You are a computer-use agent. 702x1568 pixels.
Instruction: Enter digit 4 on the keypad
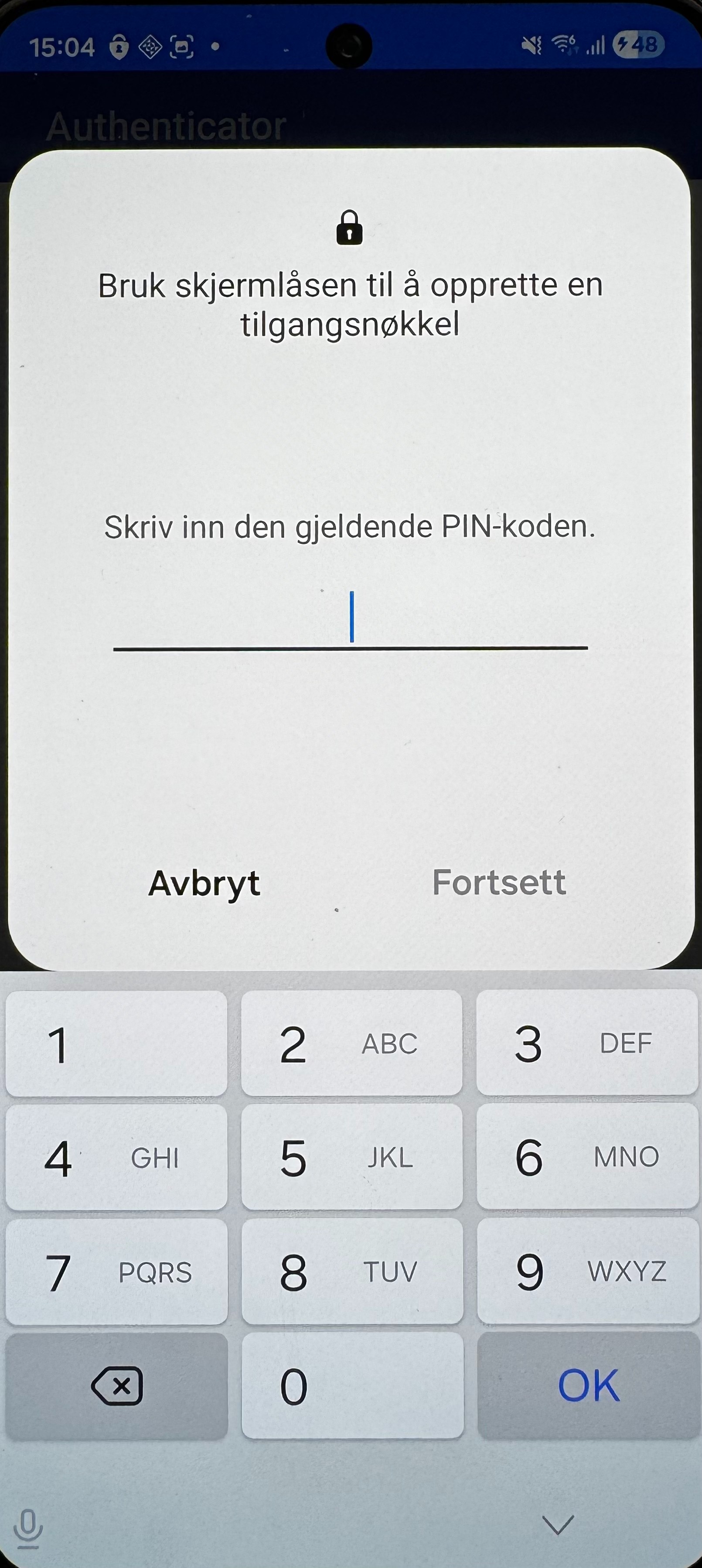pyautogui.click(x=116, y=1158)
